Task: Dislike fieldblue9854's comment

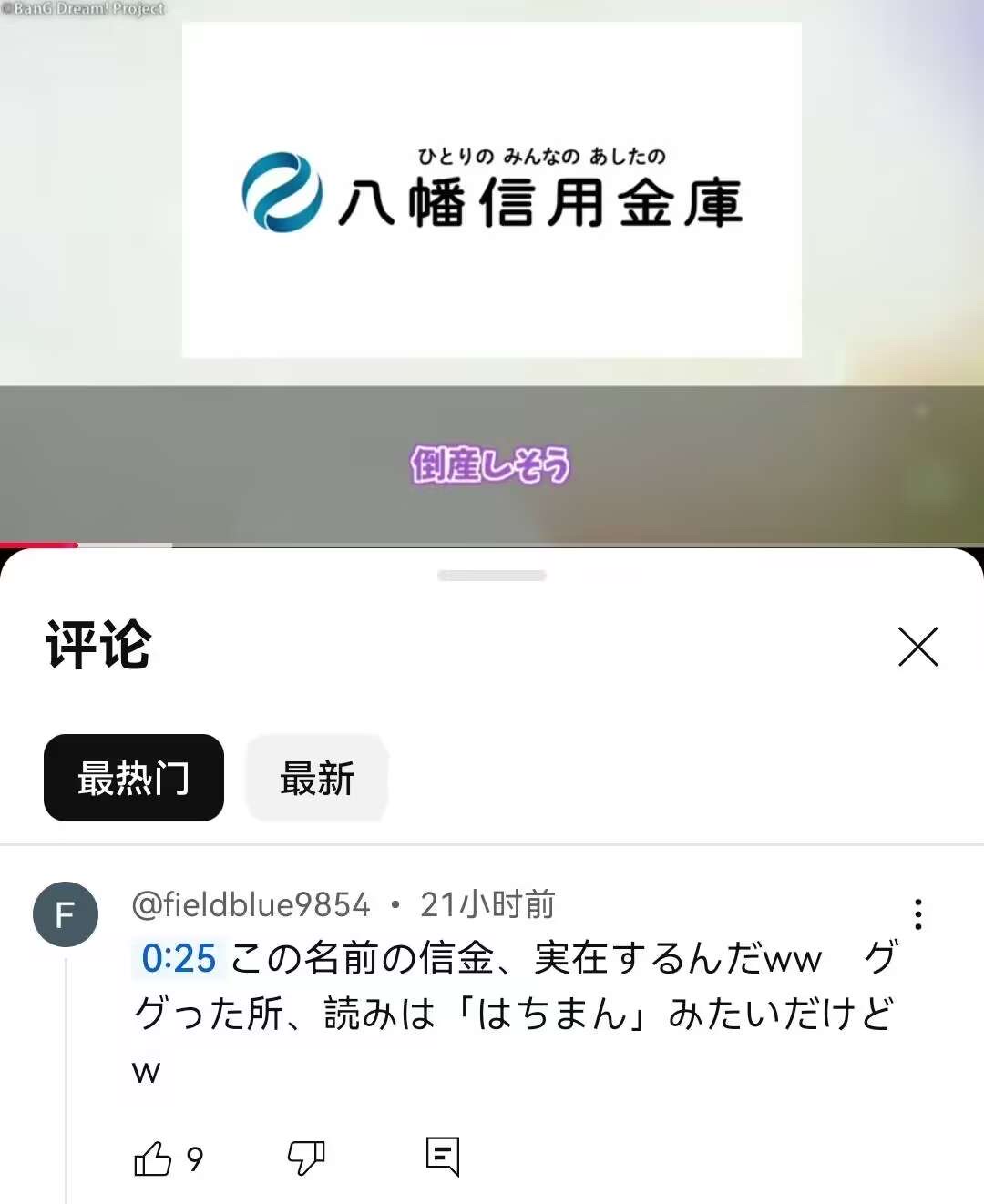Action: 306,1158
